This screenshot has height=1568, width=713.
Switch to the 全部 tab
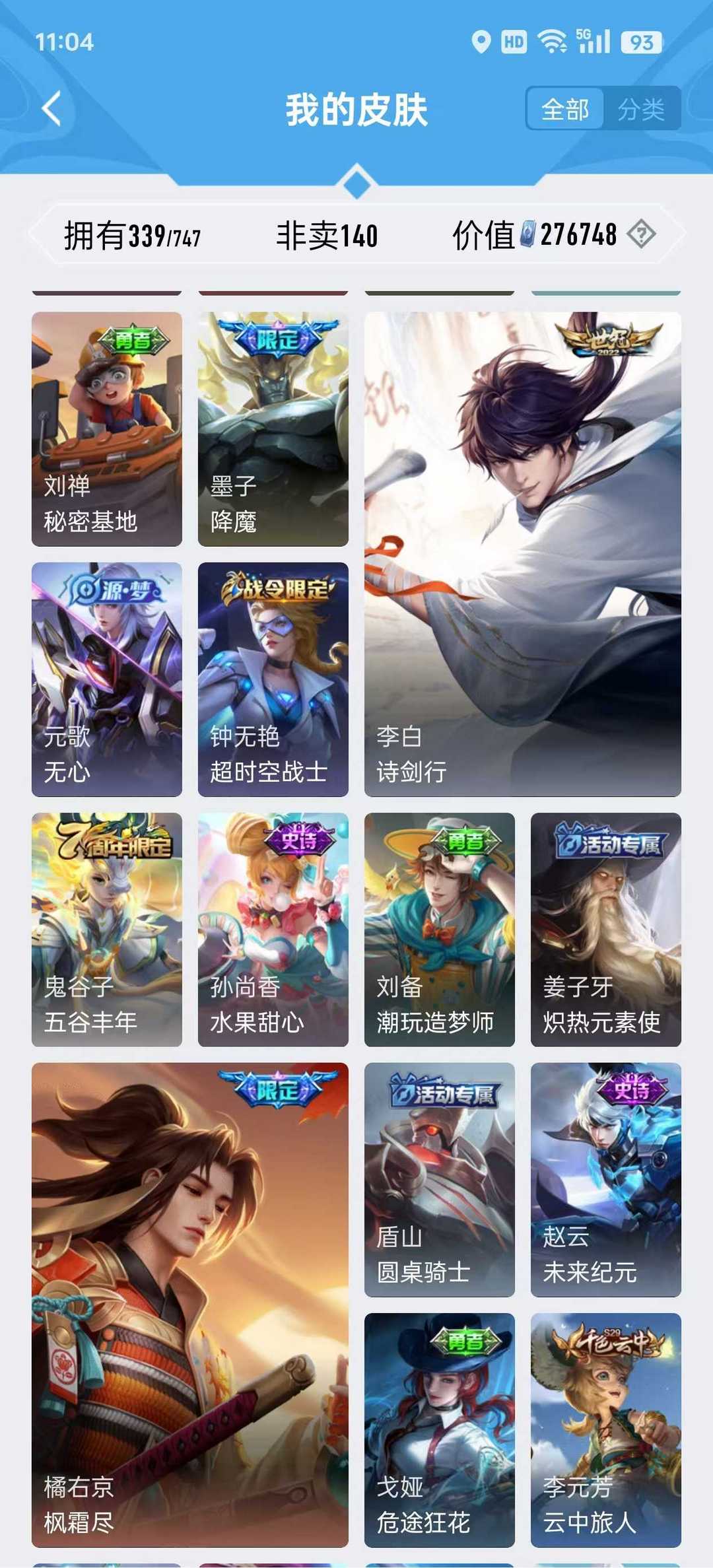566,108
